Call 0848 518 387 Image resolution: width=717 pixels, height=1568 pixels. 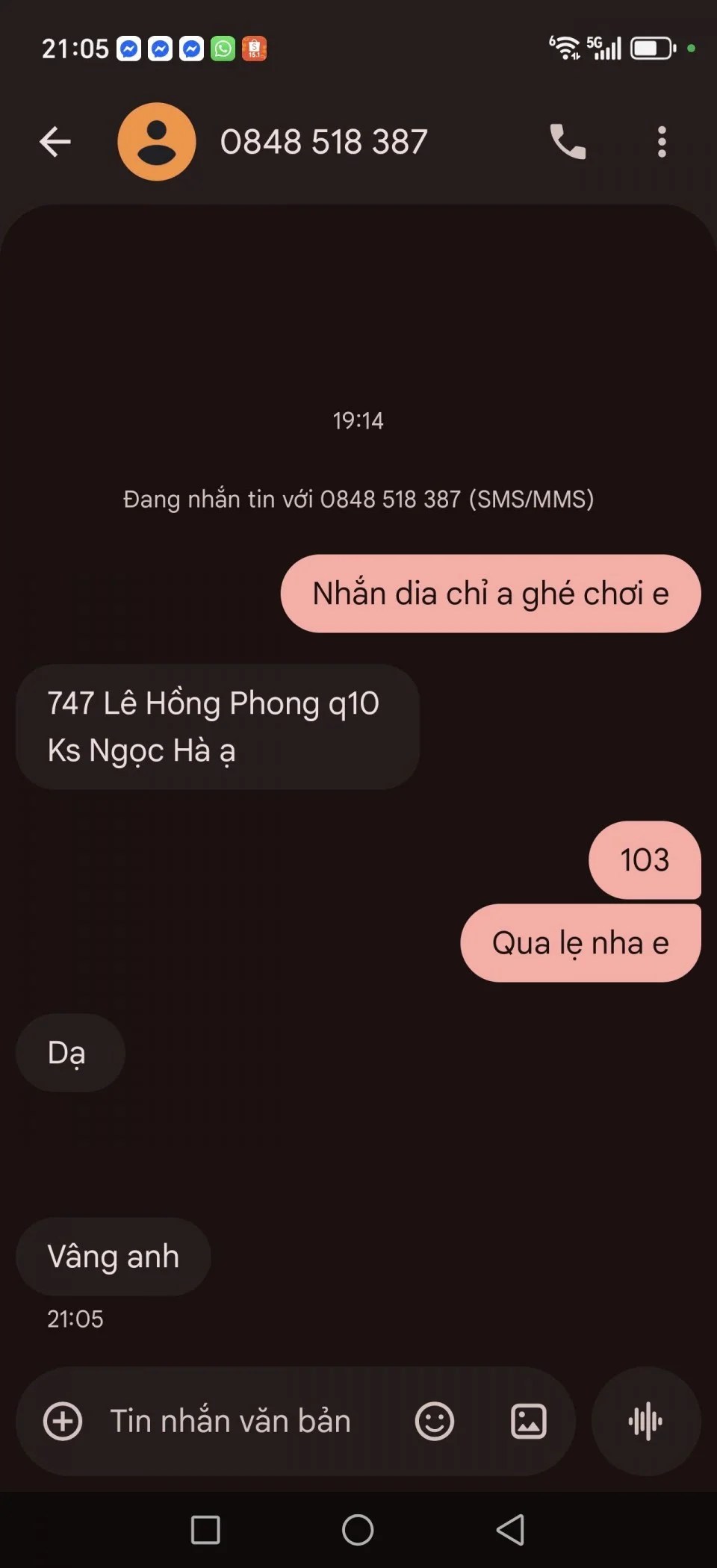(x=568, y=142)
